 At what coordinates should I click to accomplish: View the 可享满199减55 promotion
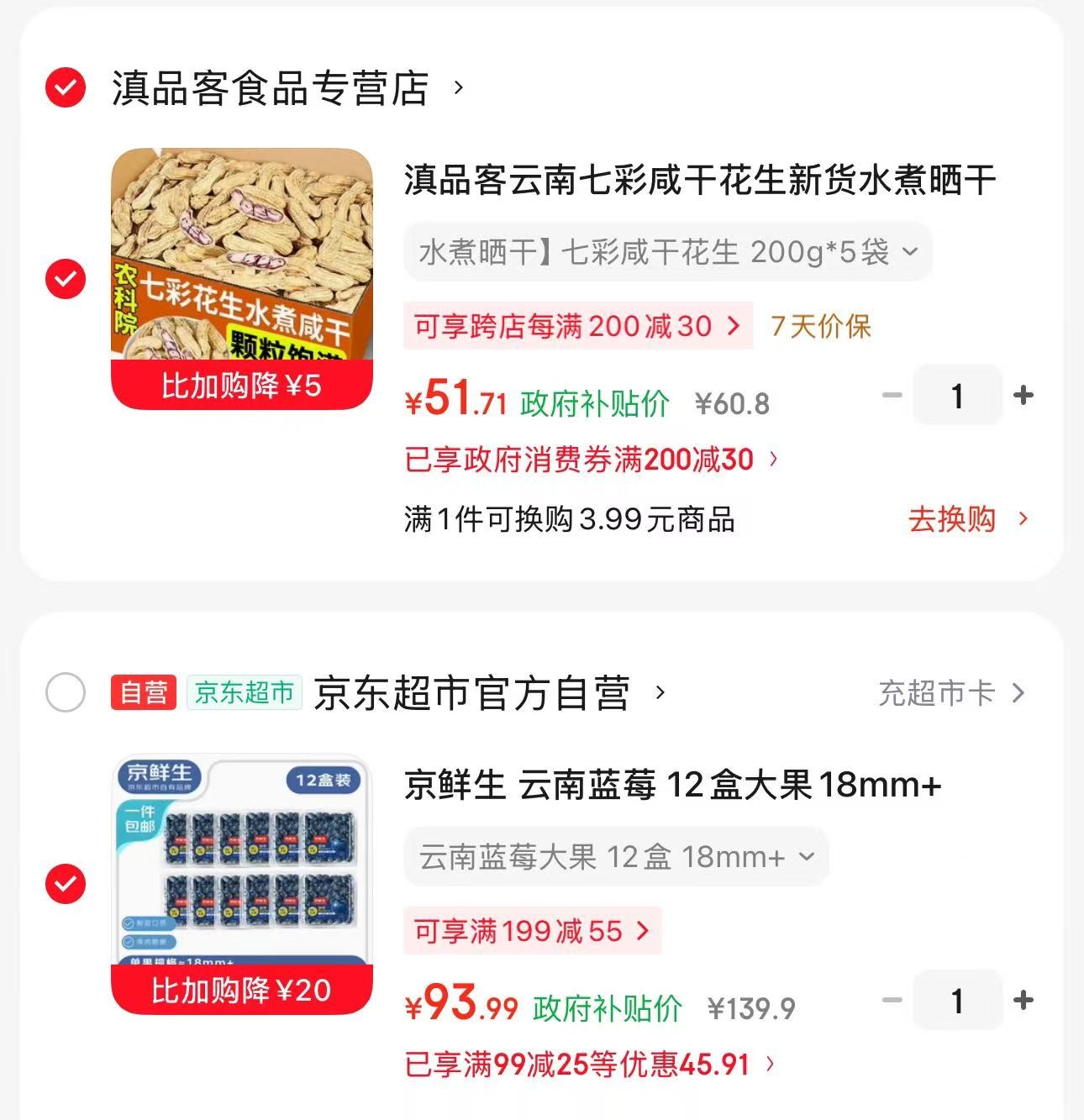(532, 931)
